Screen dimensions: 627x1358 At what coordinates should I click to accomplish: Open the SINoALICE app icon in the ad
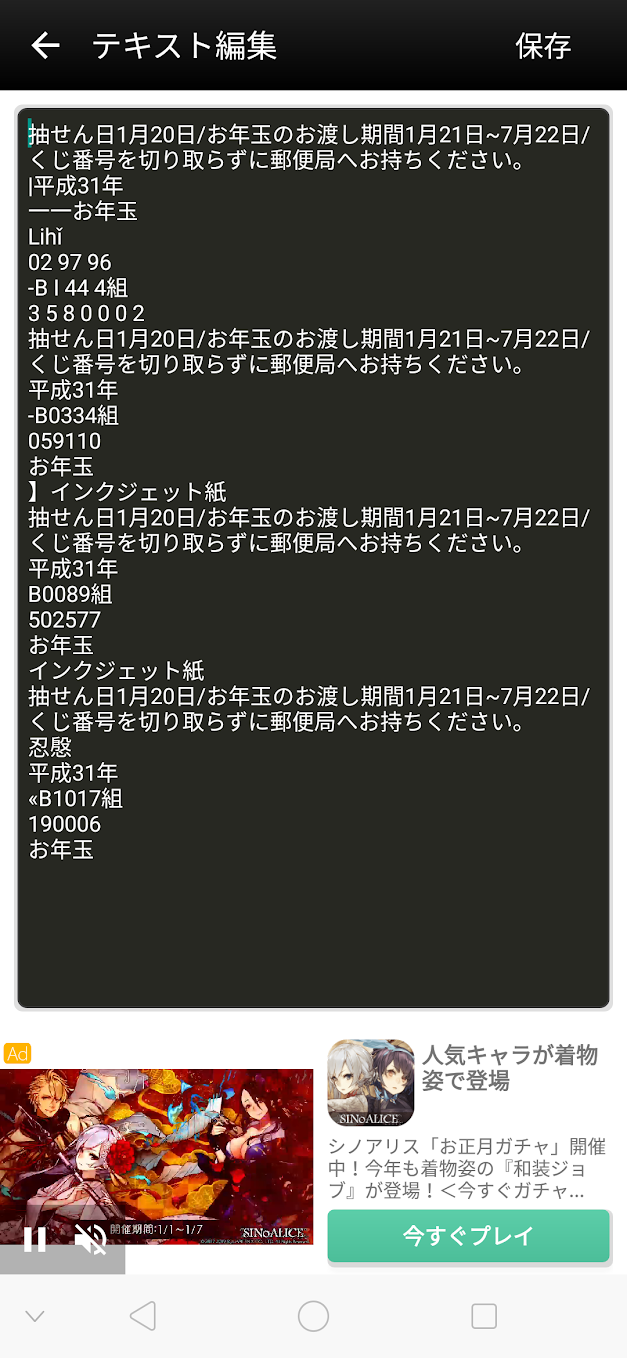[x=371, y=1083]
